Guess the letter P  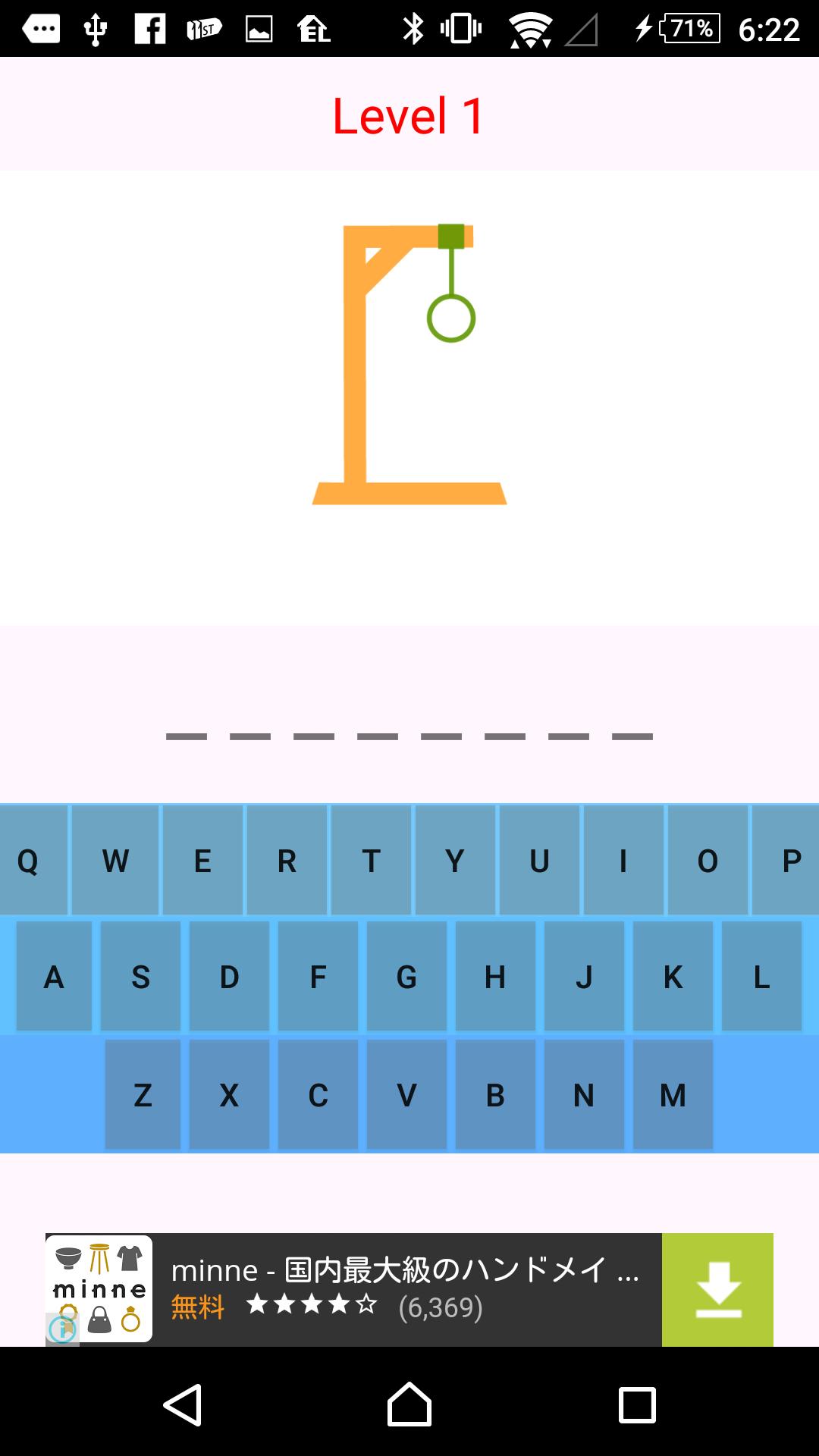[789, 861]
